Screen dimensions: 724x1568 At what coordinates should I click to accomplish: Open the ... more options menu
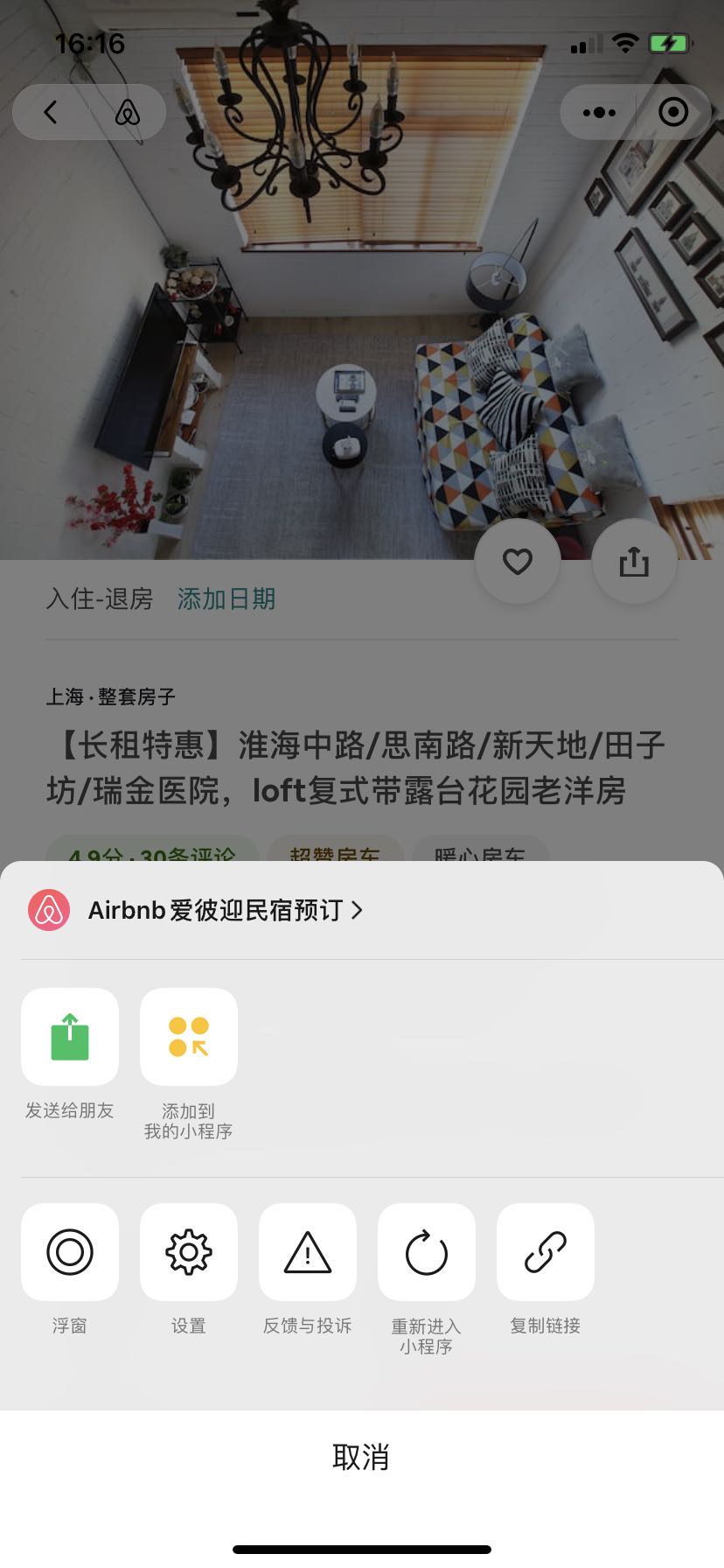pos(598,112)
